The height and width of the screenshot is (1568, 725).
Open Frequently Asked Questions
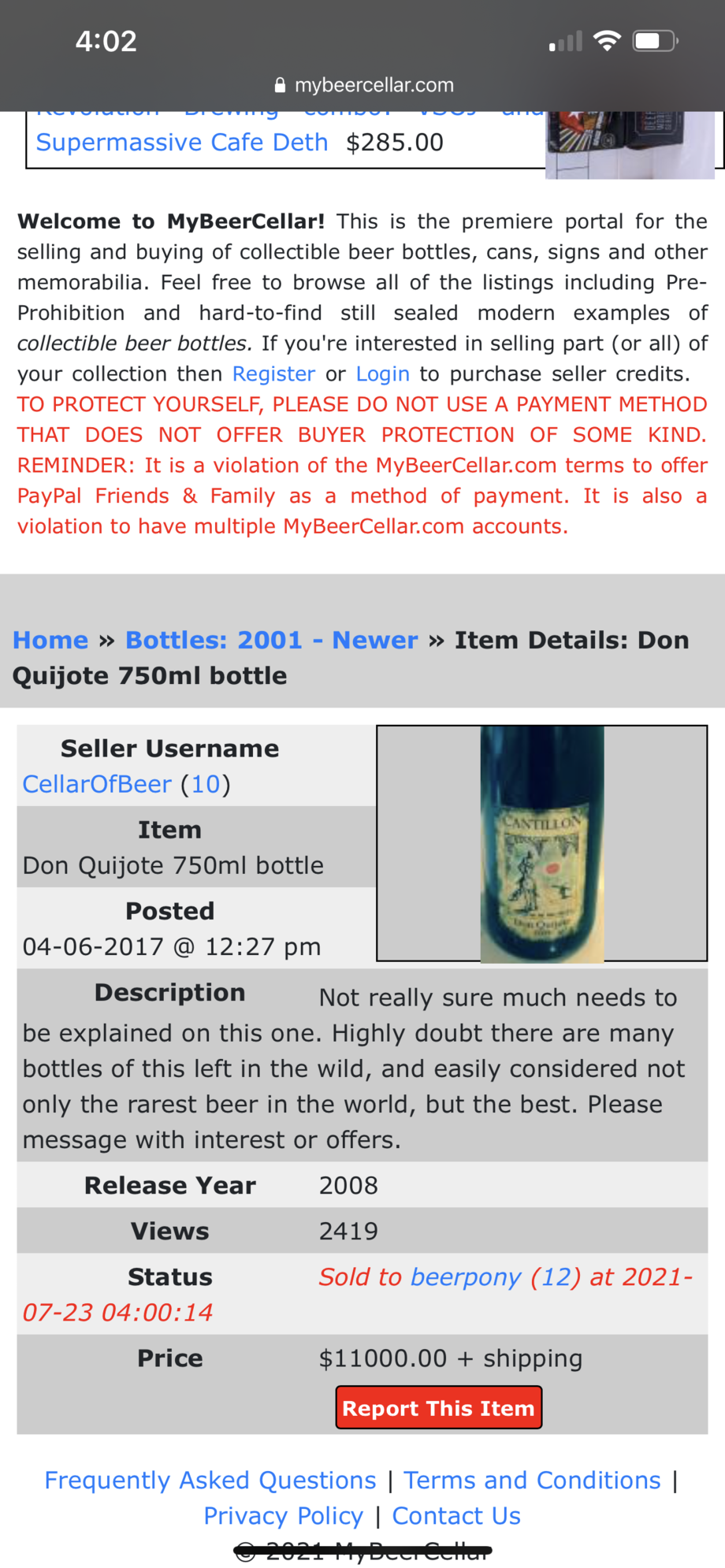pyautogui.click(x=210, y=1481)
